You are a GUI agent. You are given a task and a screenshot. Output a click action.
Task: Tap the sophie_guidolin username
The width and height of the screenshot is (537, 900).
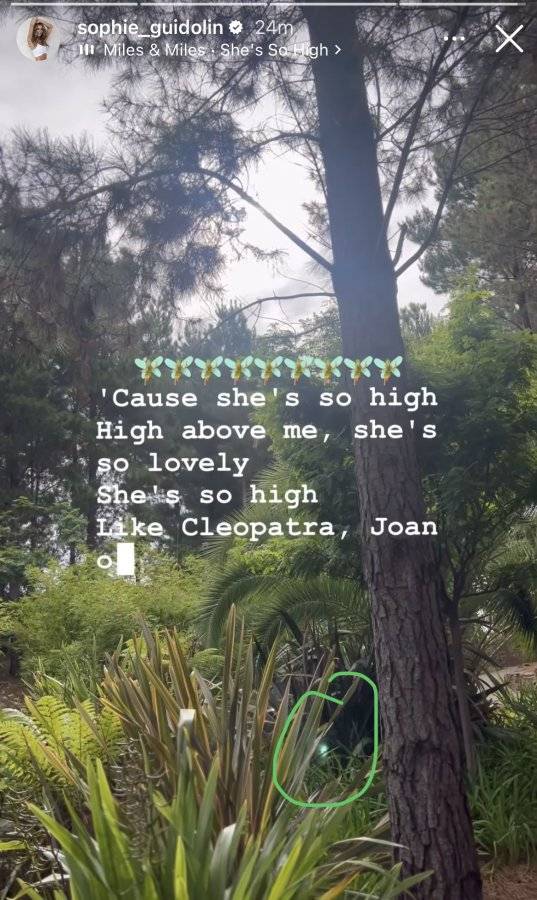(150, 27)
